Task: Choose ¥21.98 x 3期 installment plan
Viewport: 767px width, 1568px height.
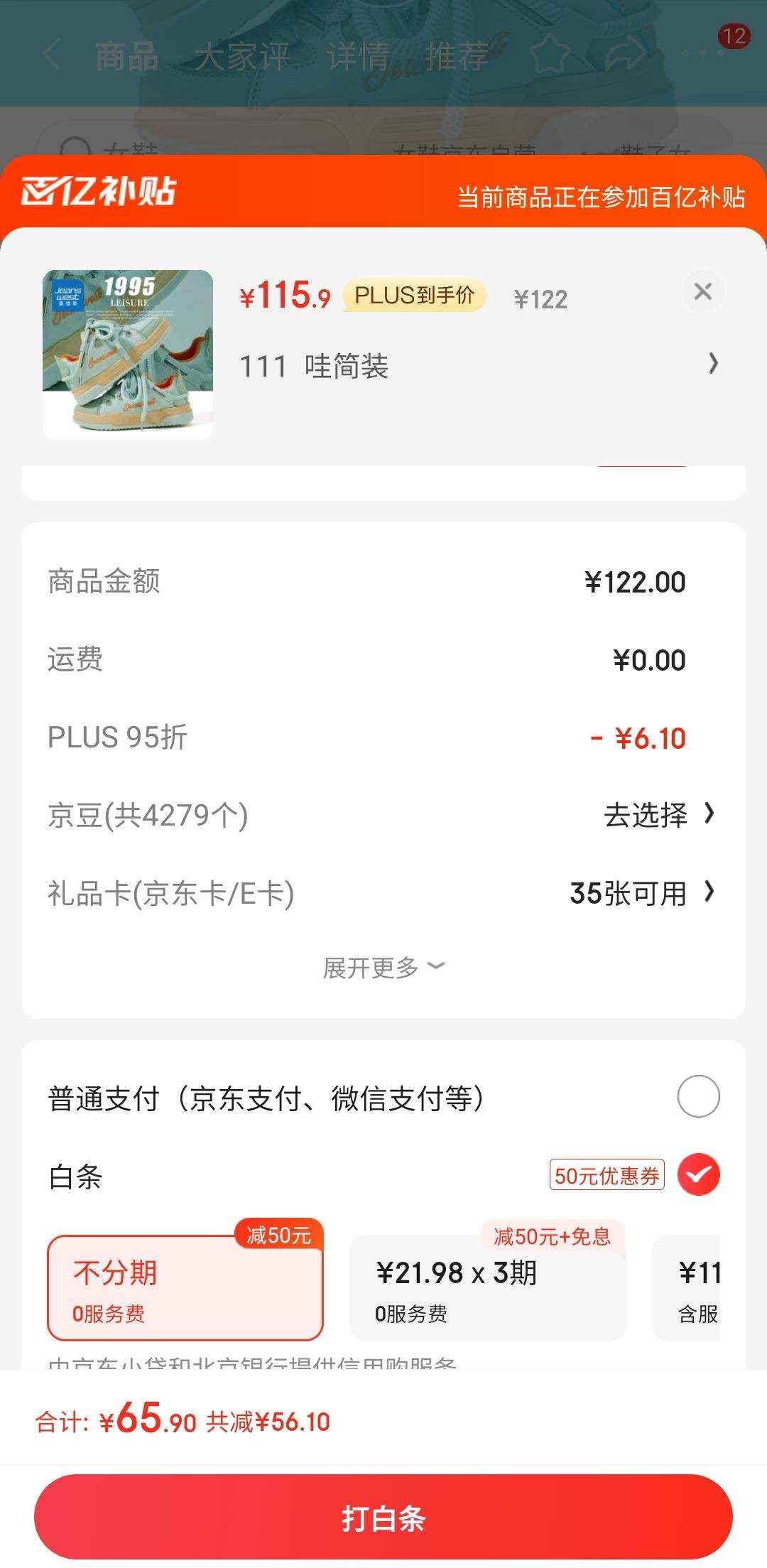Action: coord(487,1288)
